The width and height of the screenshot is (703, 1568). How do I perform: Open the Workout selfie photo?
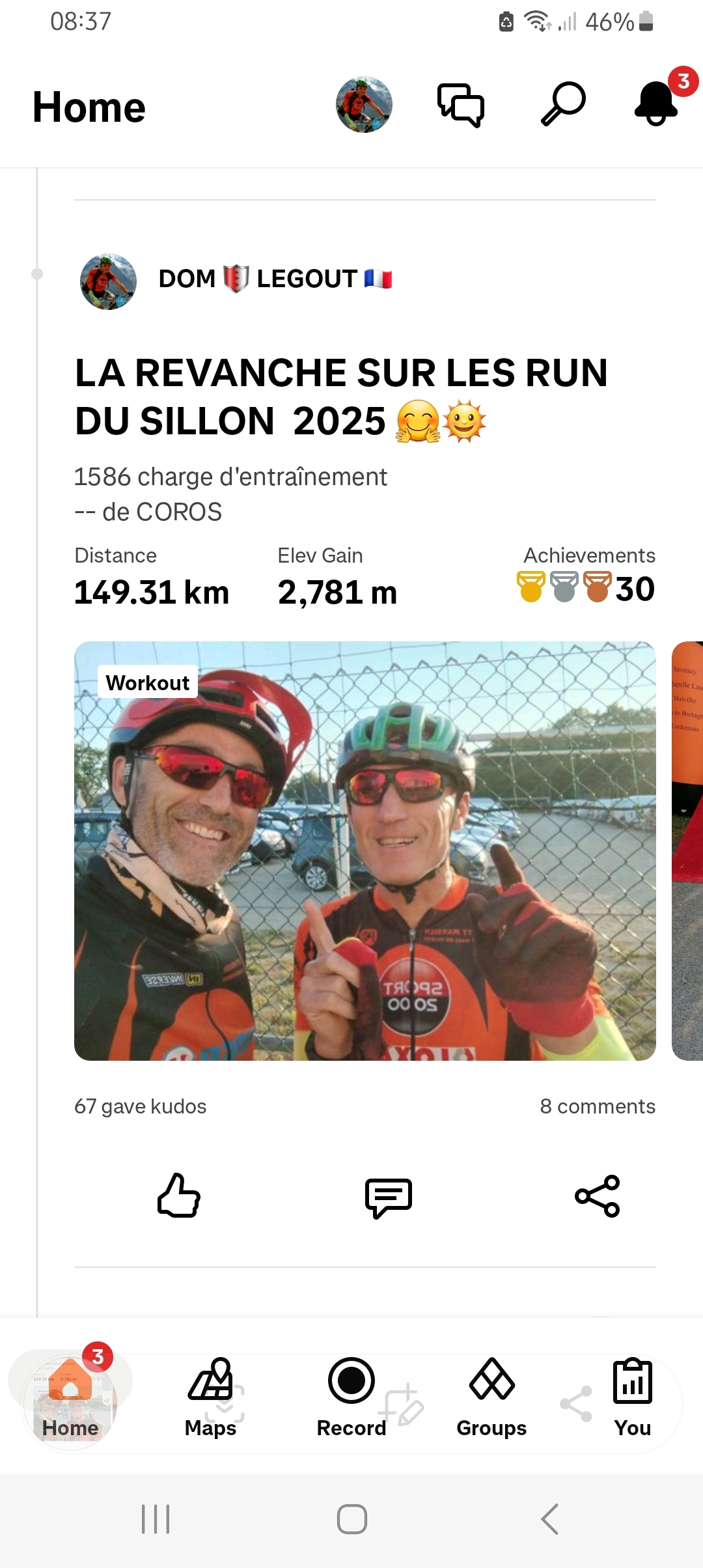coord(365,850)
